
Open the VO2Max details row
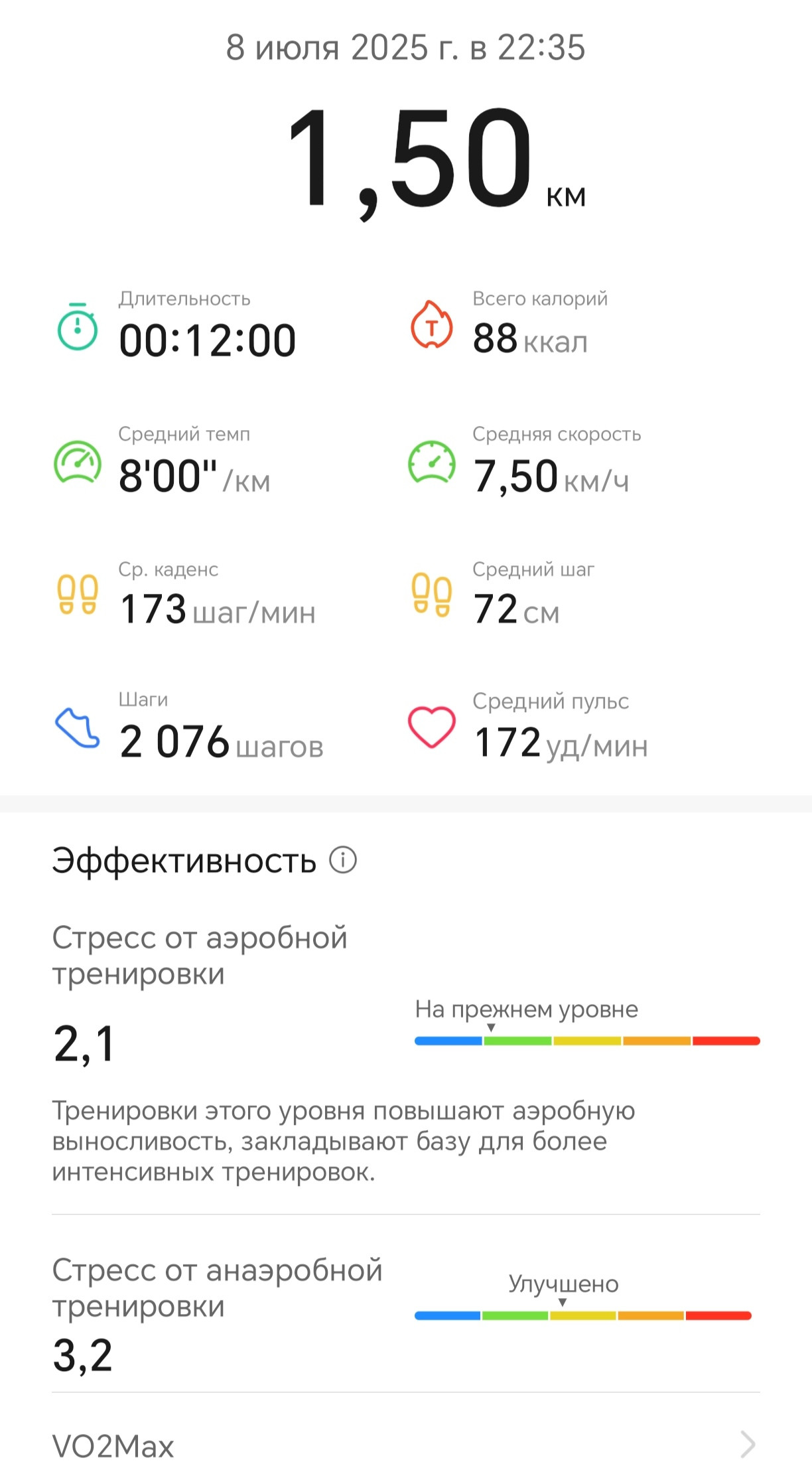click(406, 1445)
